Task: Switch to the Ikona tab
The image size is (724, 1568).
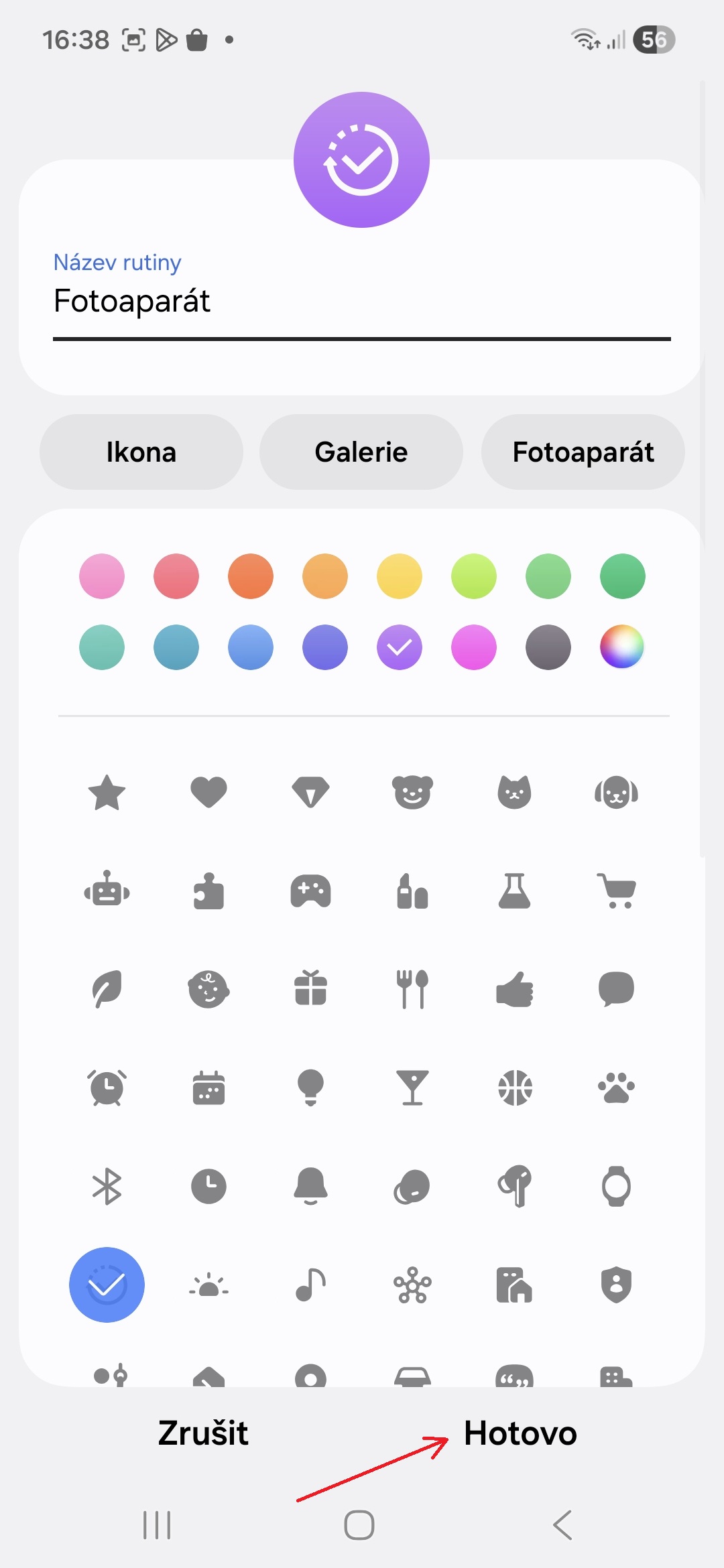Action: point(141,452)
